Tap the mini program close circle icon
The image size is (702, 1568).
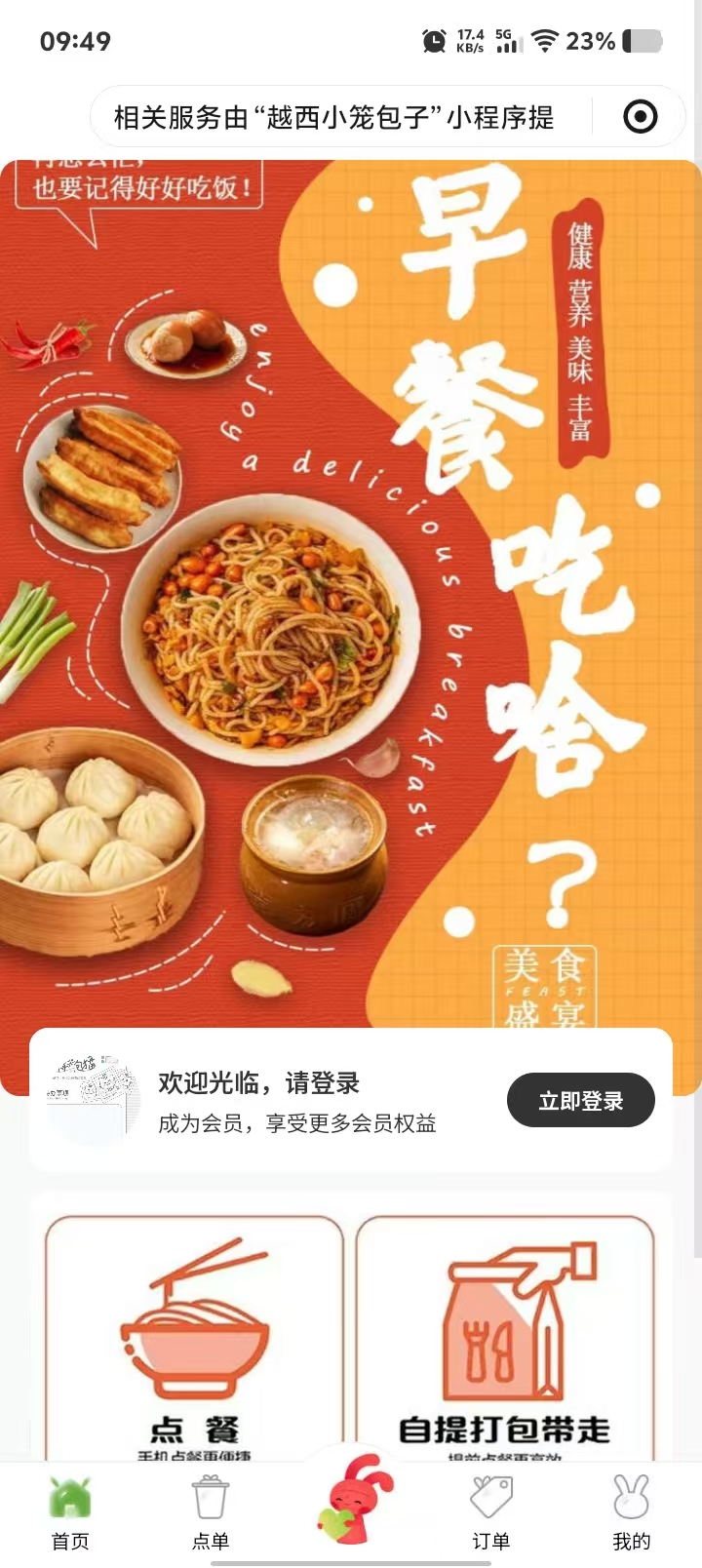pos(640,117)
